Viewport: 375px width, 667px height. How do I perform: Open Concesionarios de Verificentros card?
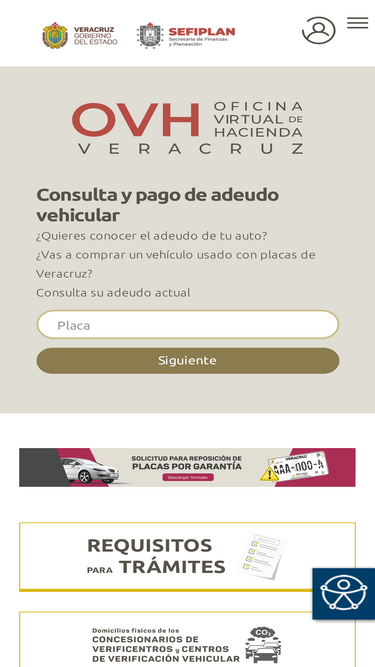tap(188, 639)
